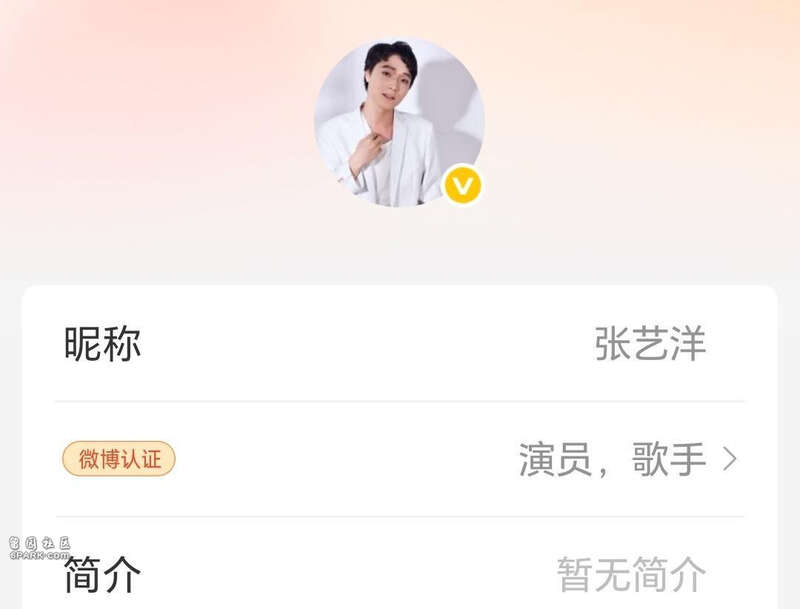This screenshot has height=609, width=800.
Task: View the circular profile avatar
Action: (x=399, y=123)
